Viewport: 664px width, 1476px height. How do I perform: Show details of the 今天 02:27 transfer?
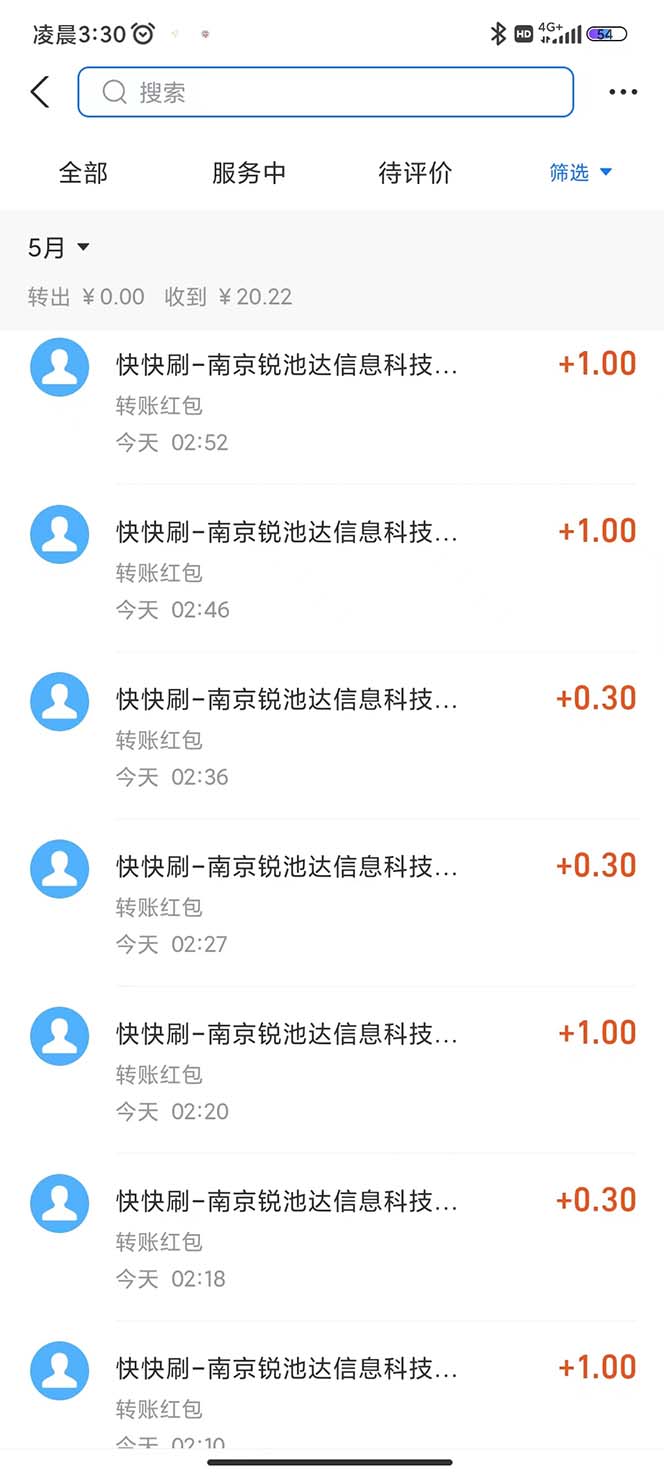point(332,903)
